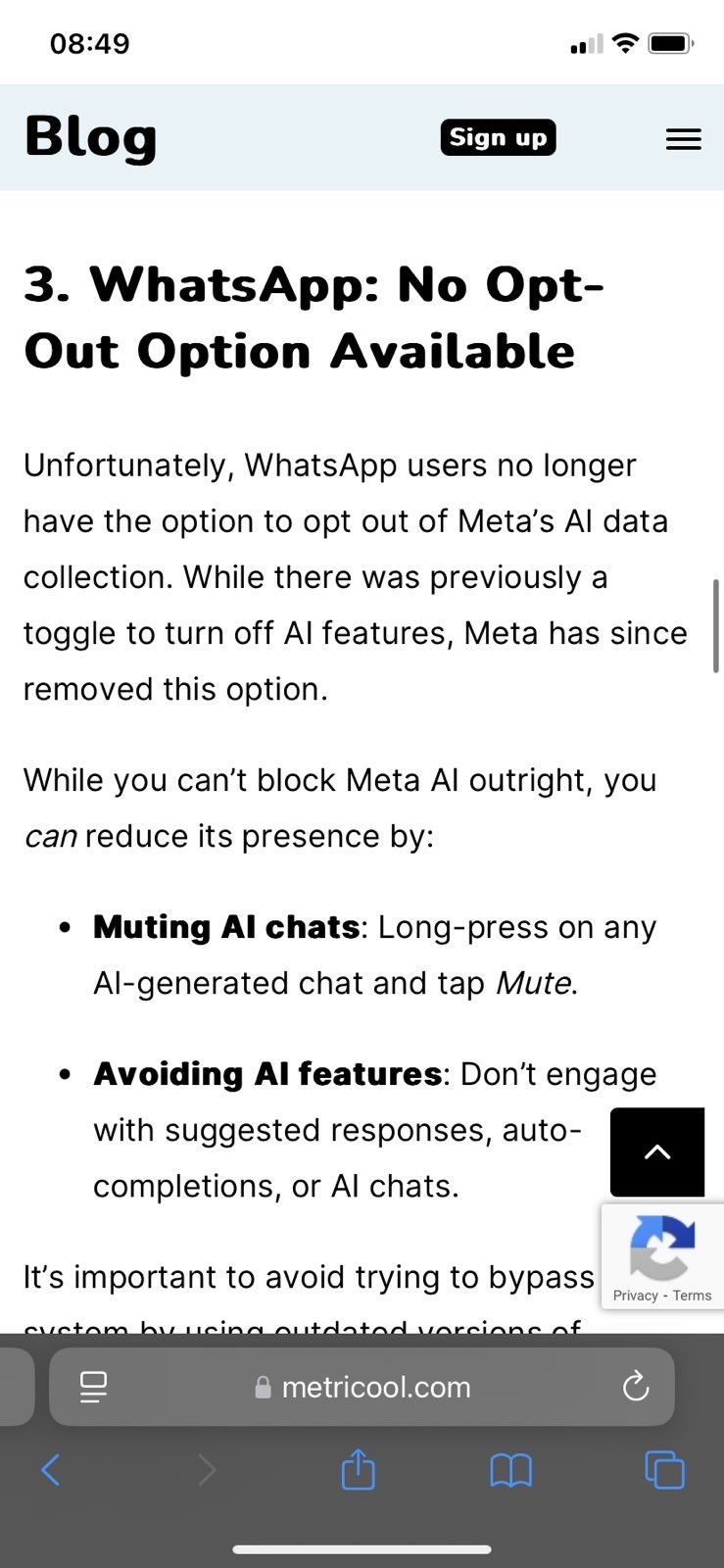
Task: Reload the page
Action: (636, 1387)
